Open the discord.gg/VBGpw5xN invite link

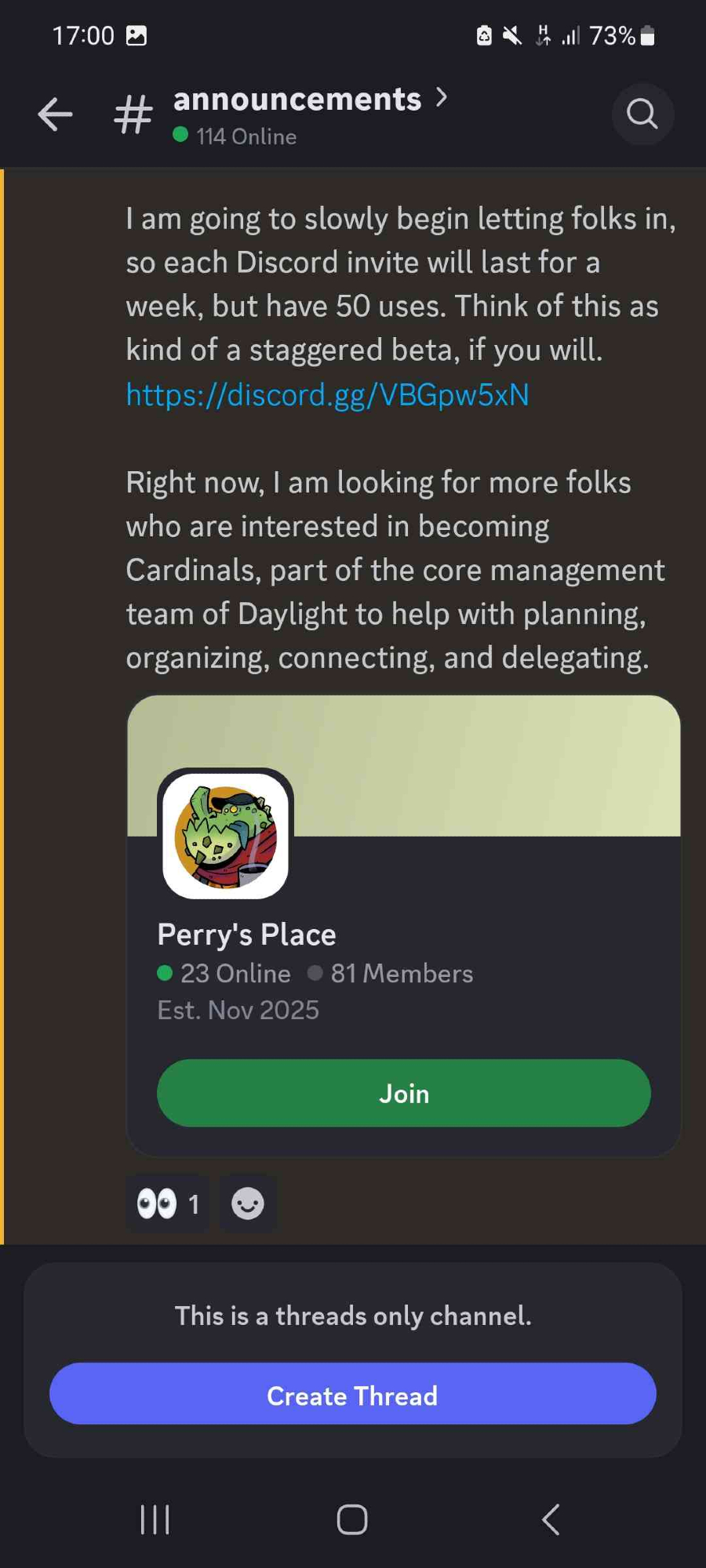point(327,394)
